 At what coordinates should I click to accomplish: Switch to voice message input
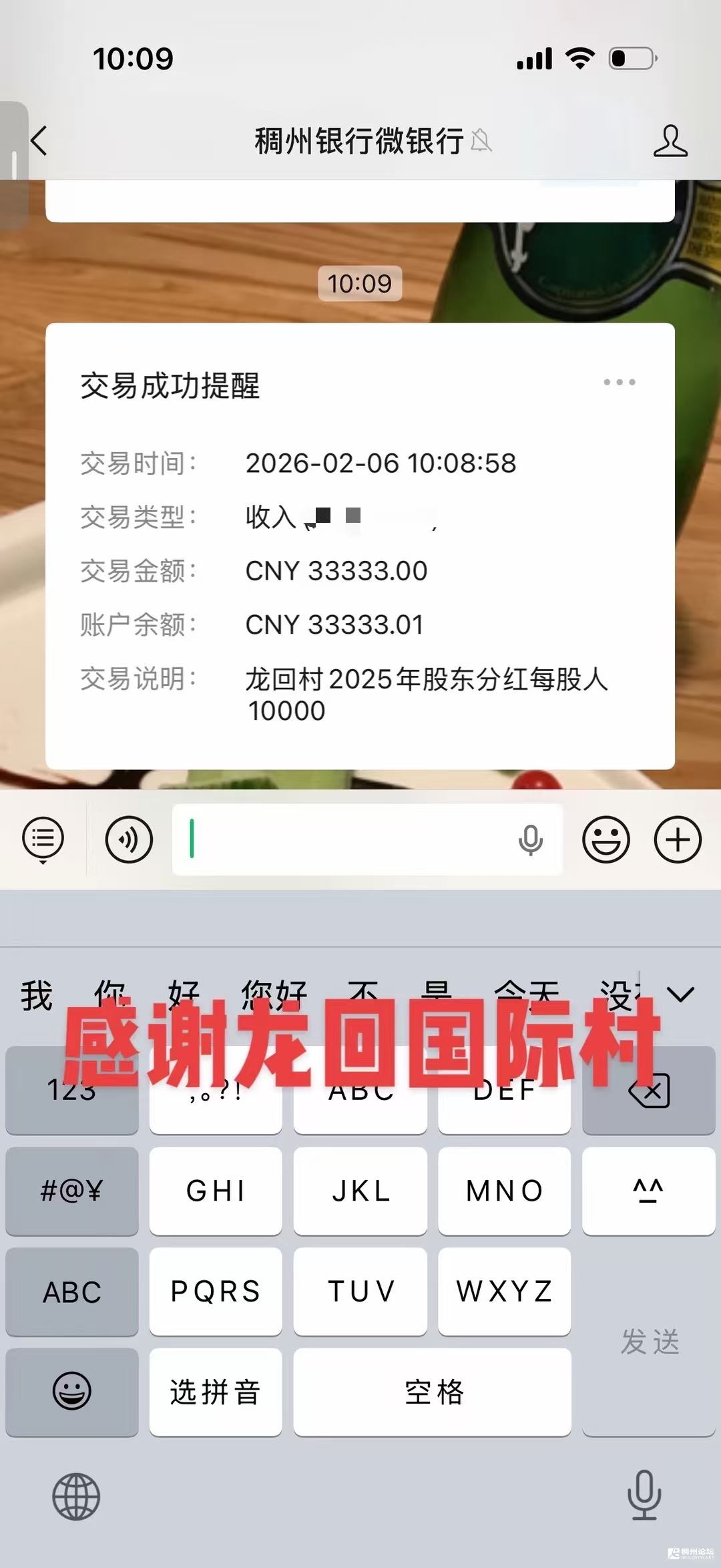[129, 839]
